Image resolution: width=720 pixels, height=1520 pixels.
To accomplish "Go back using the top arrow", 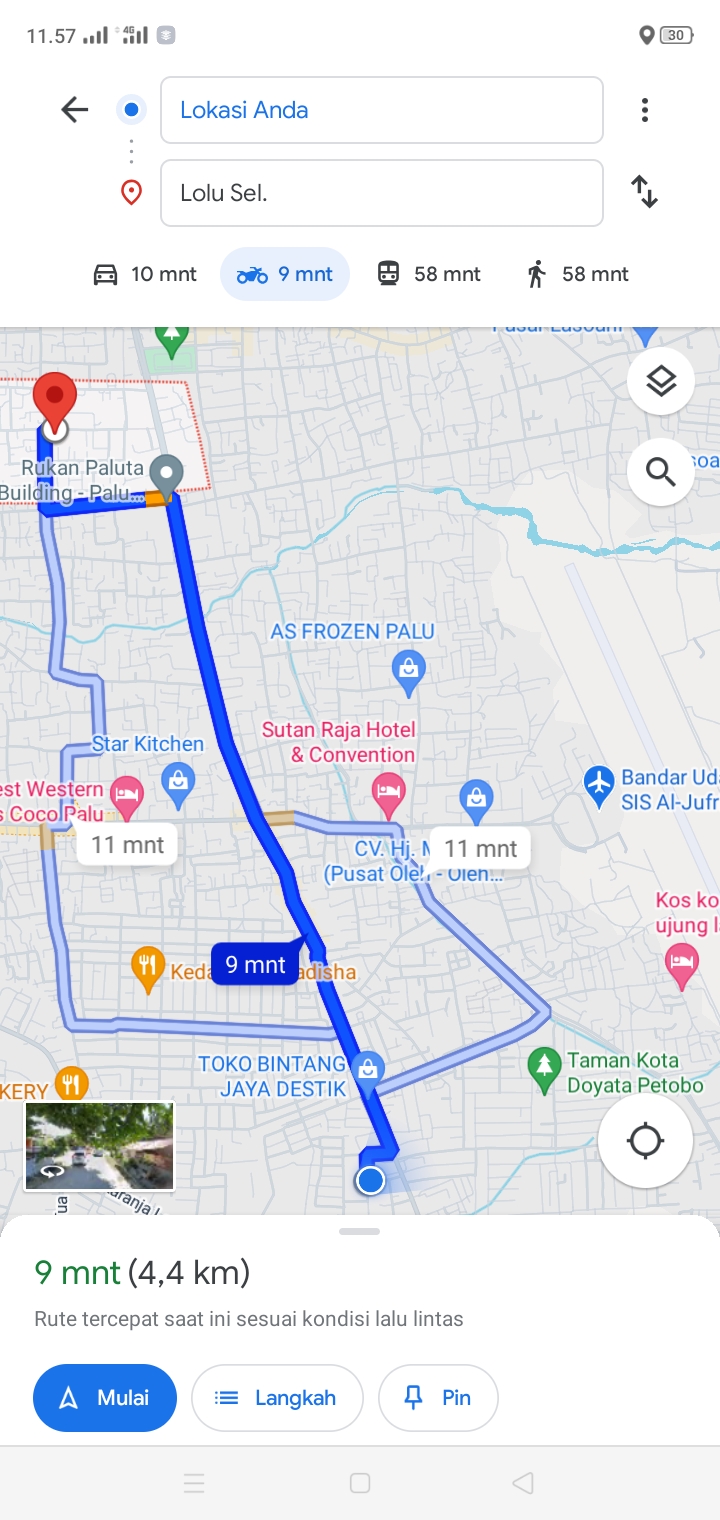I will click(75, 110).
